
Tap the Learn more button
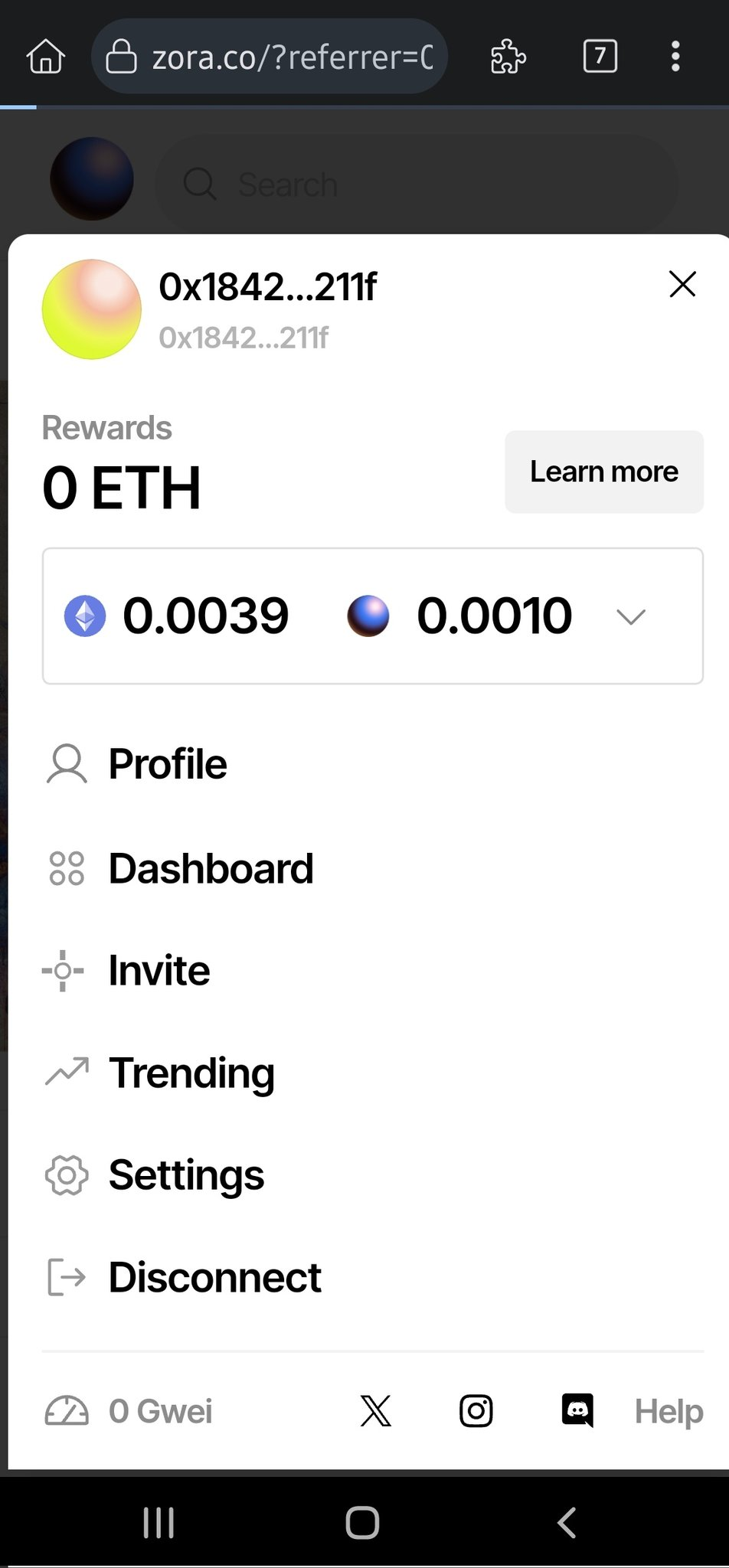[x=603, y=472]
